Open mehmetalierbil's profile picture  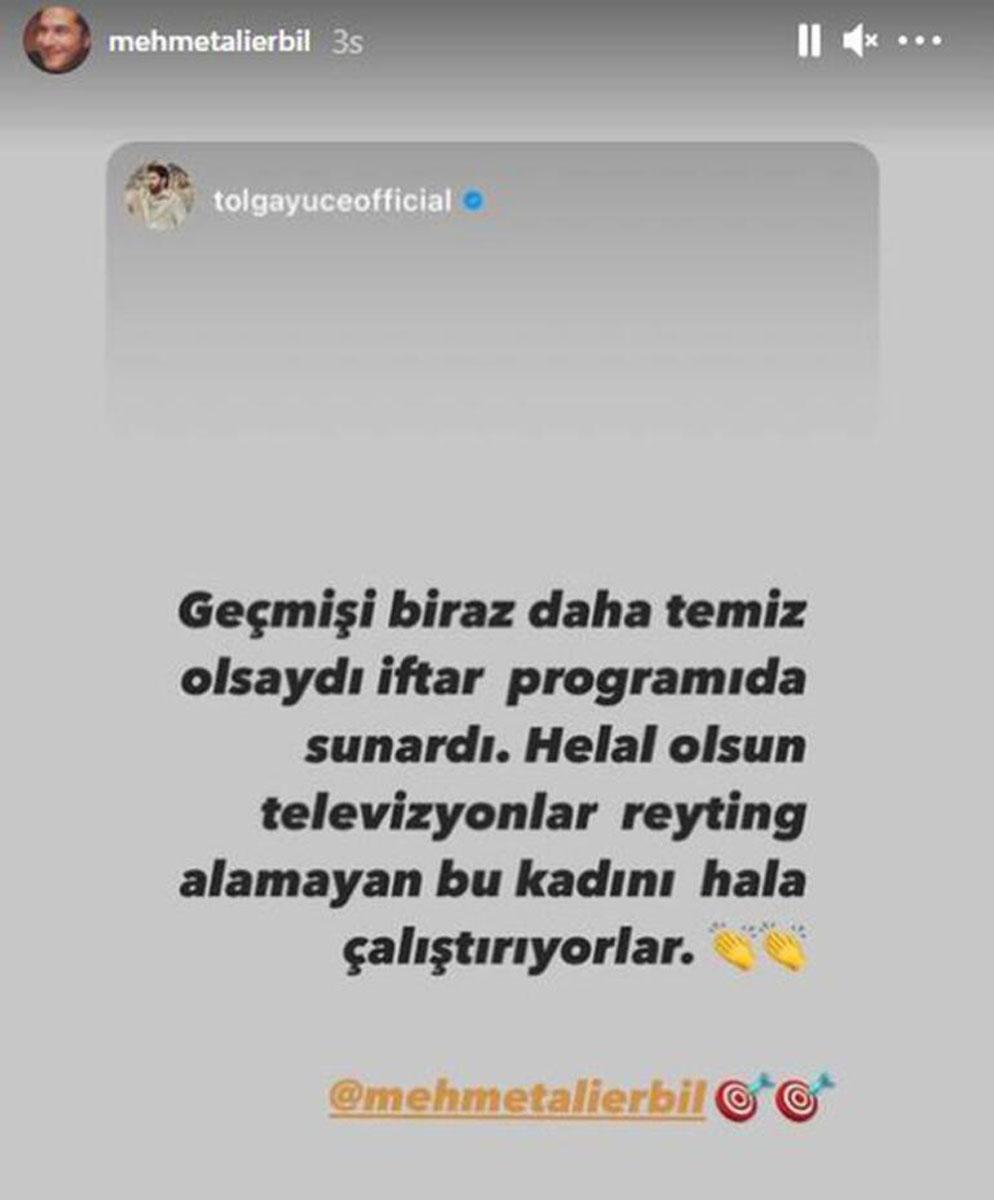click(57, 42)
